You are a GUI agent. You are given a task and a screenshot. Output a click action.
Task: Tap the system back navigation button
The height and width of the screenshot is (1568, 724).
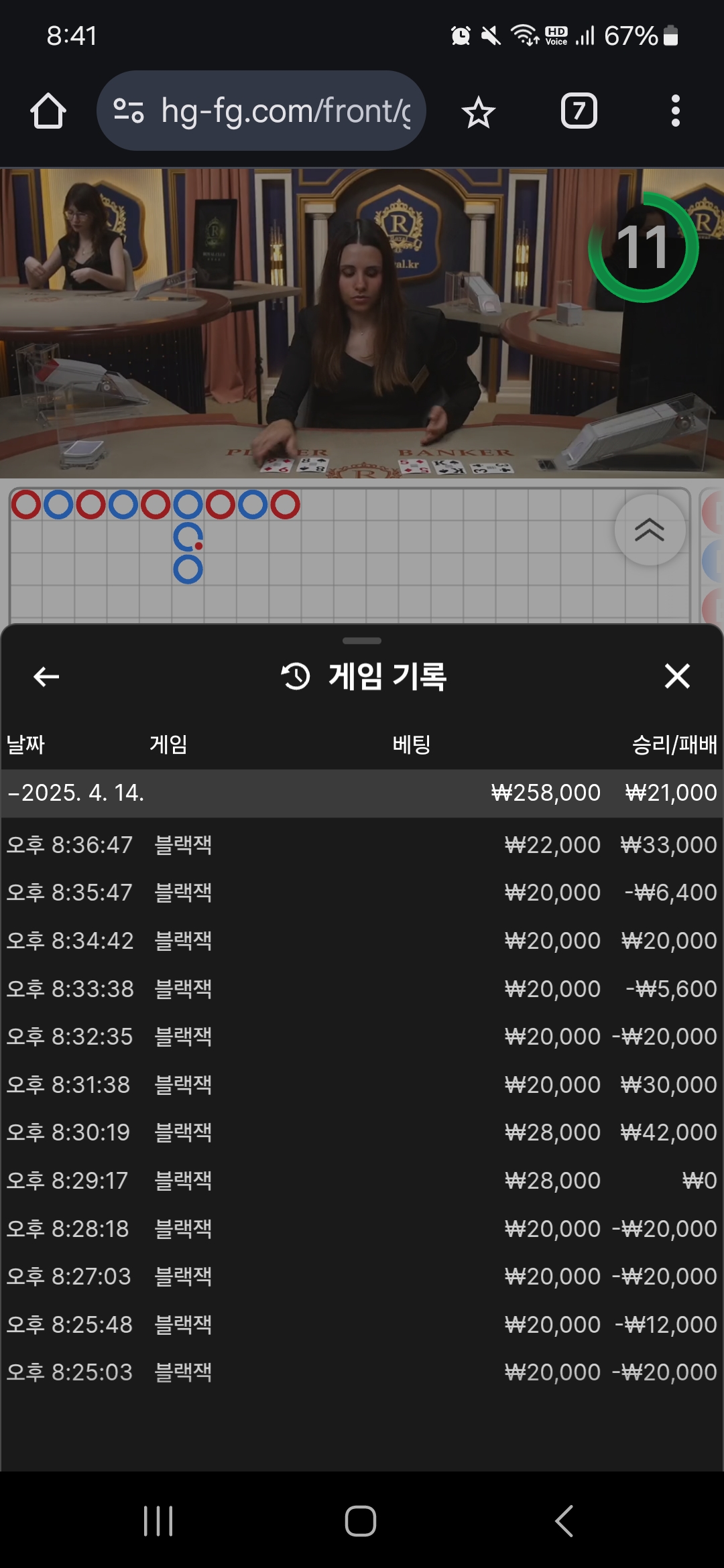564,1520
